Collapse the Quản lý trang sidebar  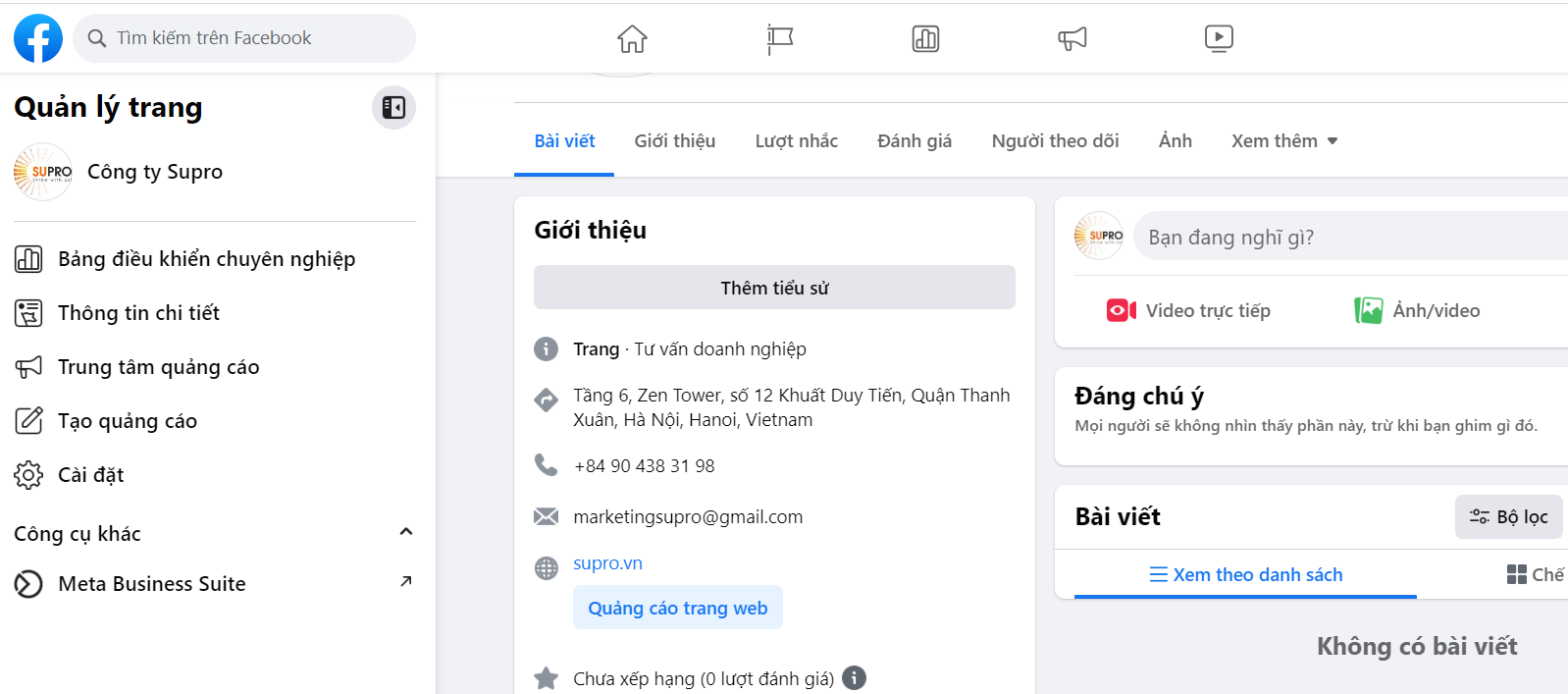tap(393, 107)
